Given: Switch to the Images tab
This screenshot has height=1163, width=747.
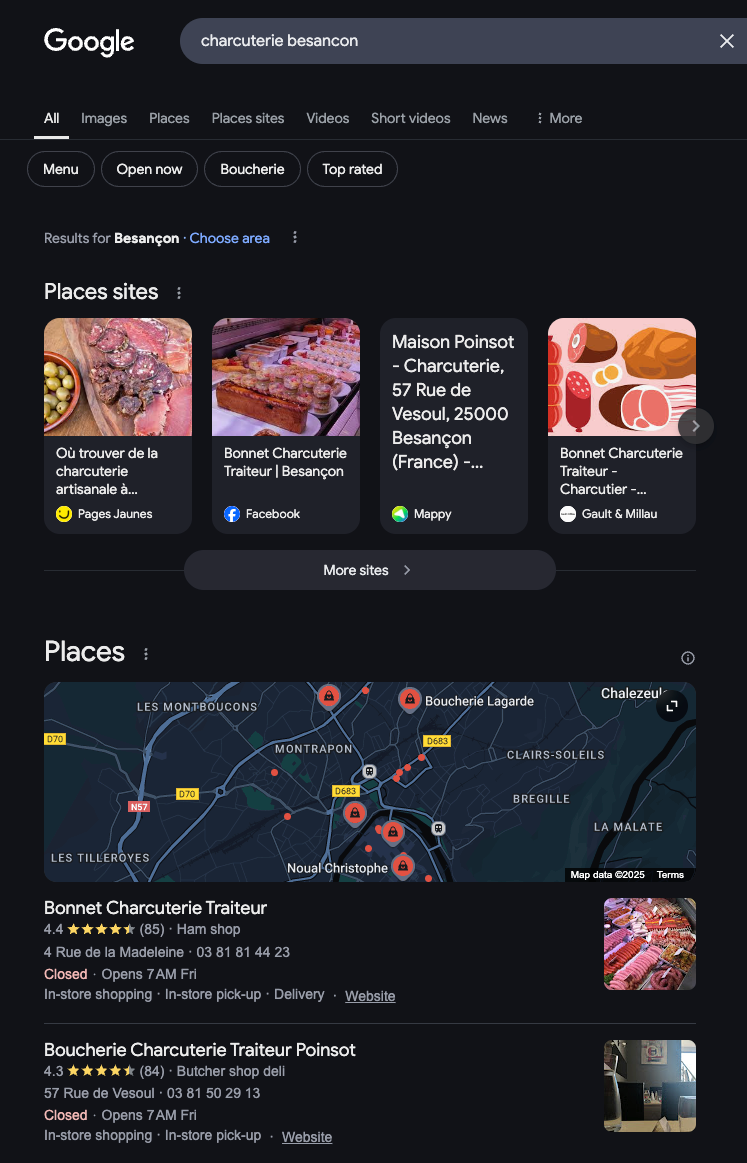Looking at the screenshot, I should (x=104, y=118).
